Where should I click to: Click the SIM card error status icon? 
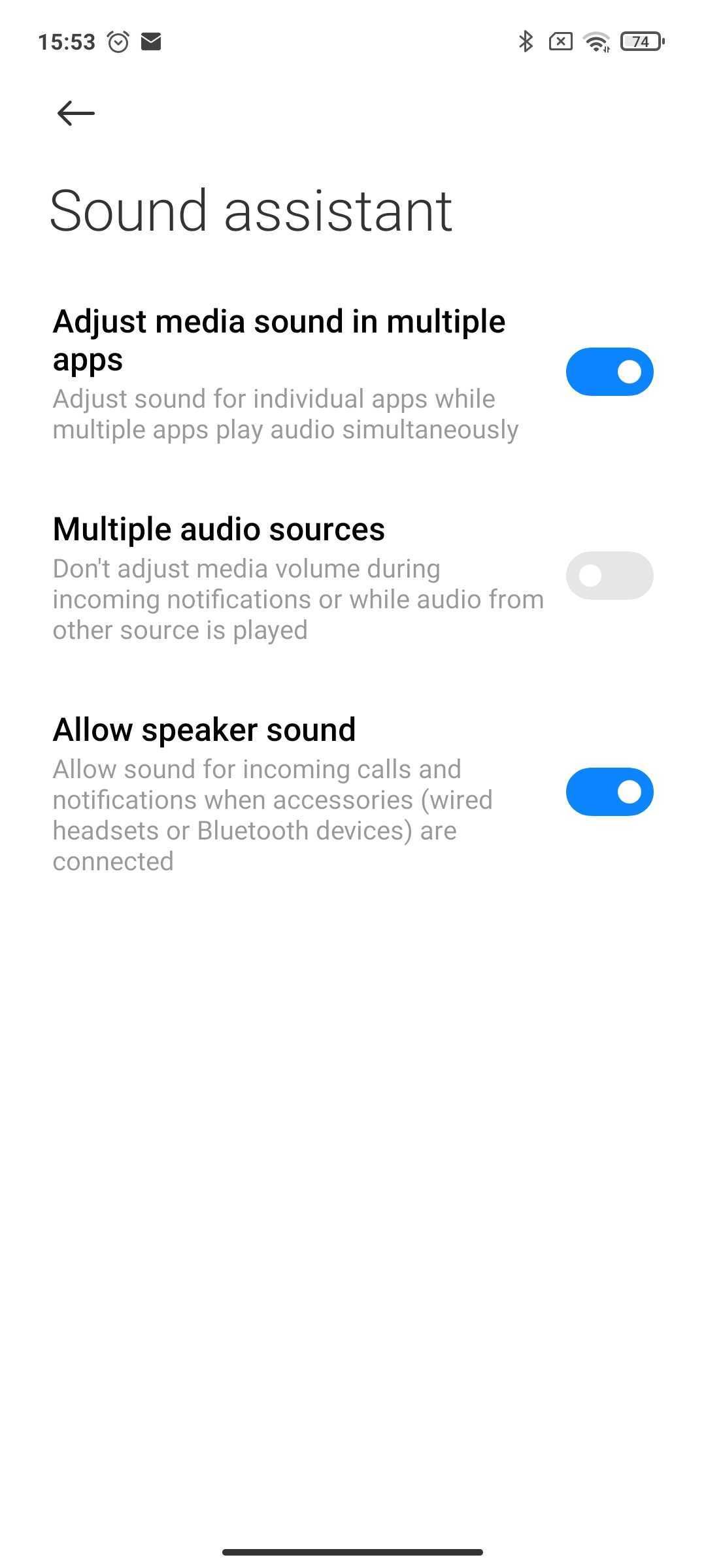(561, 41)
